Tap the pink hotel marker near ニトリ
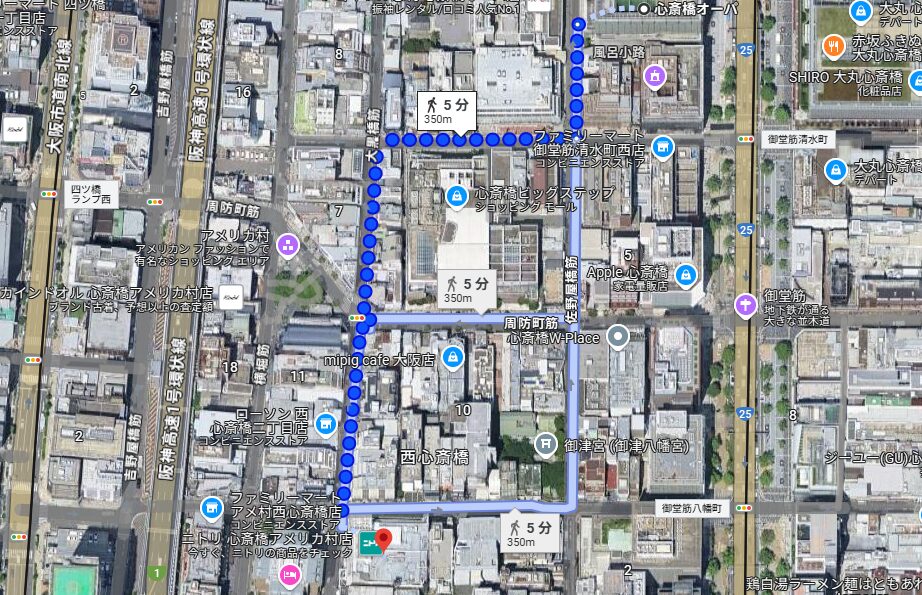Screen dimensions: 922x595 point(289,574)
